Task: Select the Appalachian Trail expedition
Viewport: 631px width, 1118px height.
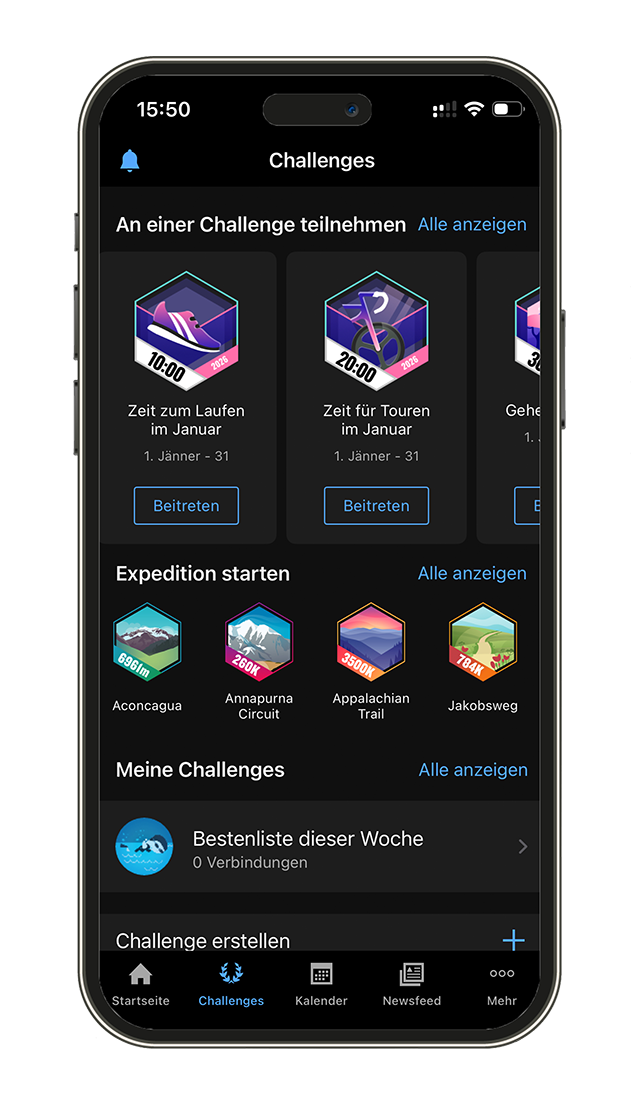Action: point(371,643)
